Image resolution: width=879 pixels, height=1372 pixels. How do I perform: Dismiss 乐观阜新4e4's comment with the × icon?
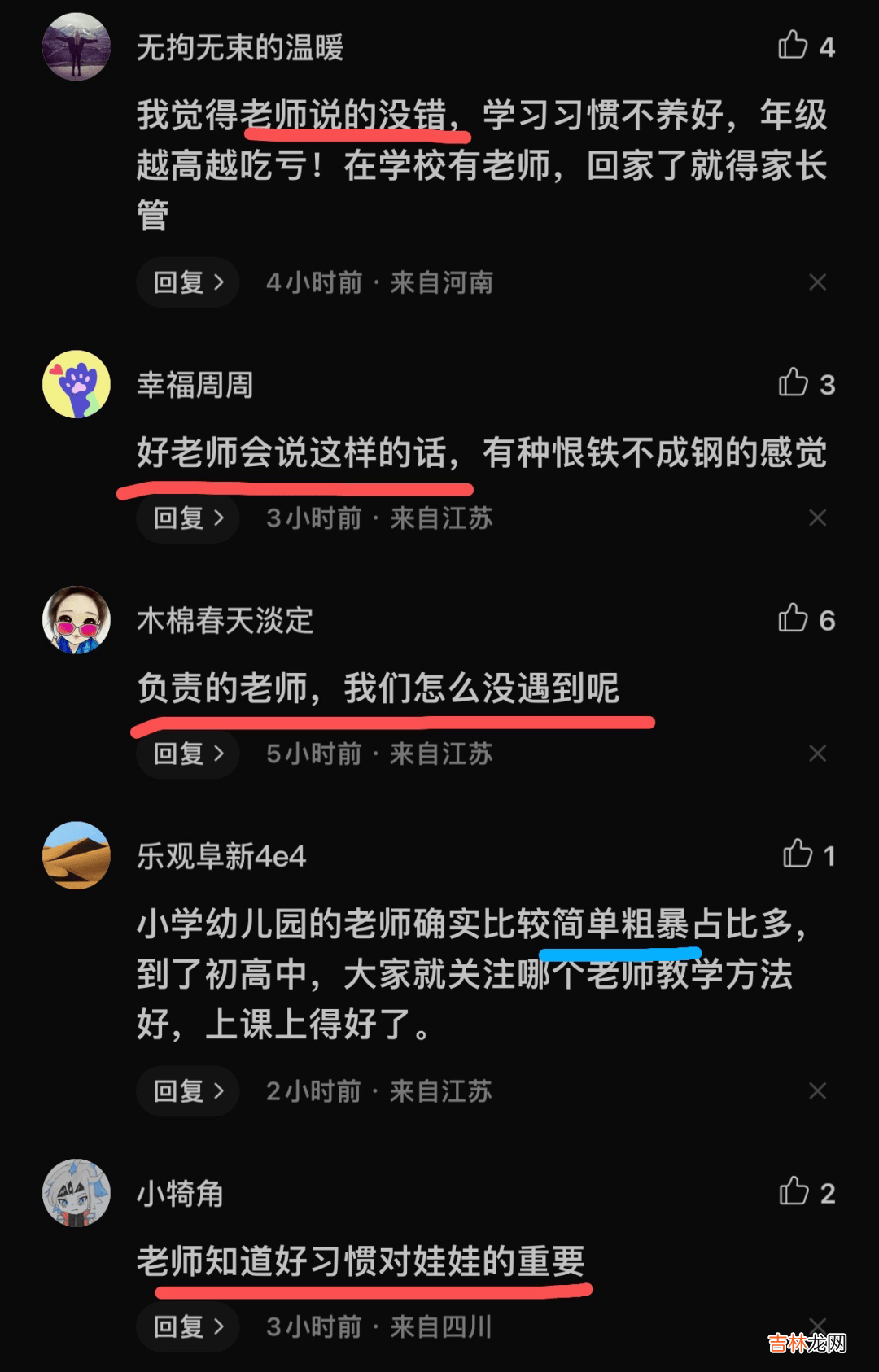click(x=818, y=1091)
